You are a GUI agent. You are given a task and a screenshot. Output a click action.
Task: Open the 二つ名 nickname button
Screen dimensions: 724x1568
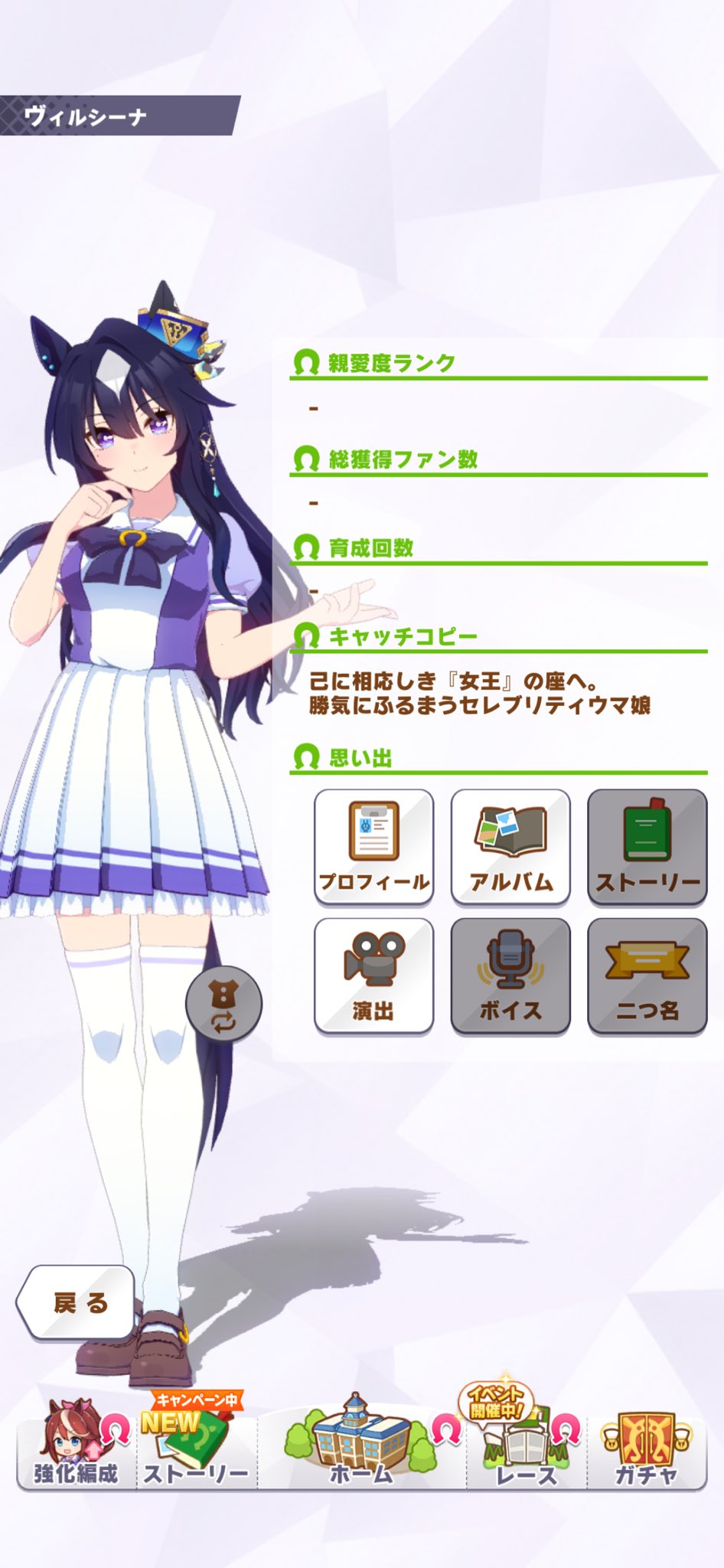[x=647, y=976]
